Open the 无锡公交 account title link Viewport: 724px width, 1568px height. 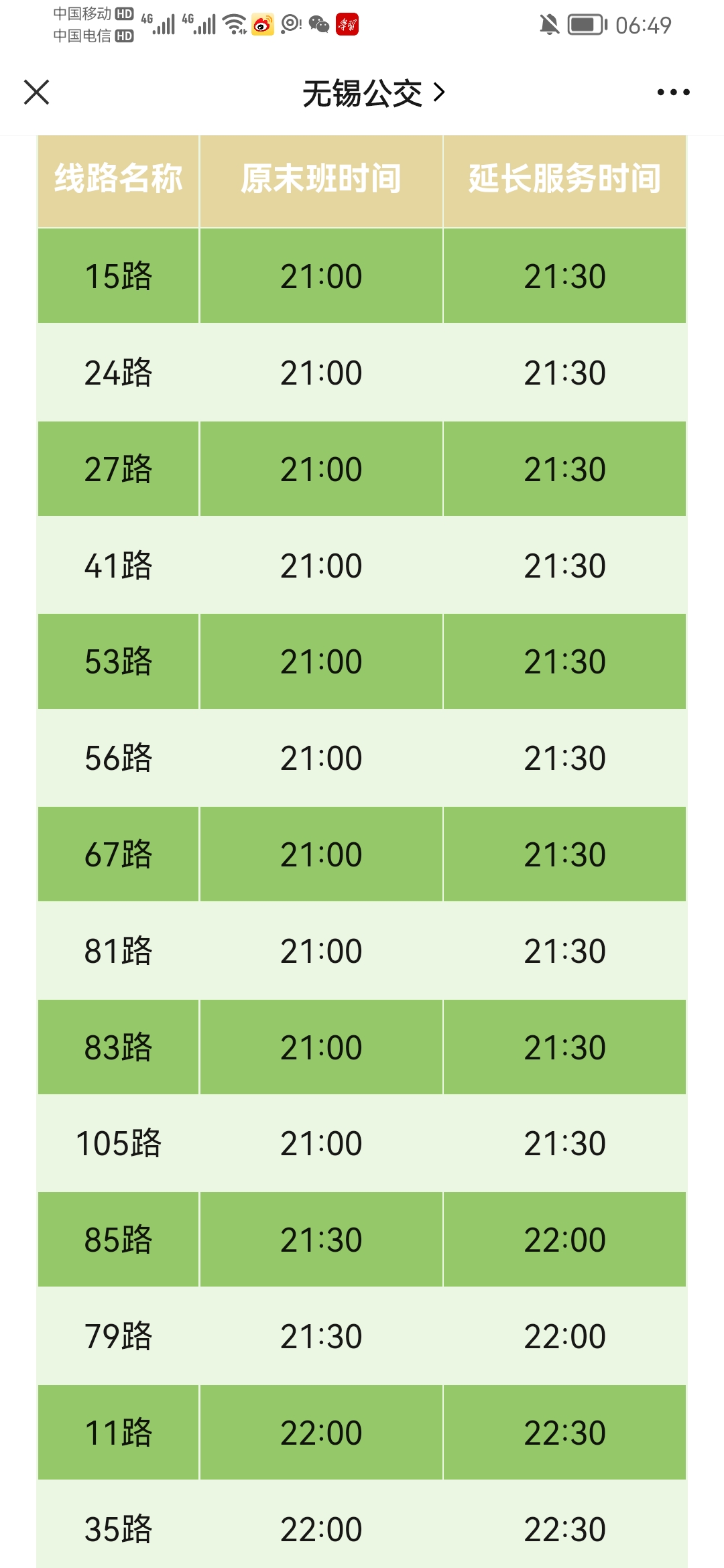pyautogui.click(x=373, y=92)
